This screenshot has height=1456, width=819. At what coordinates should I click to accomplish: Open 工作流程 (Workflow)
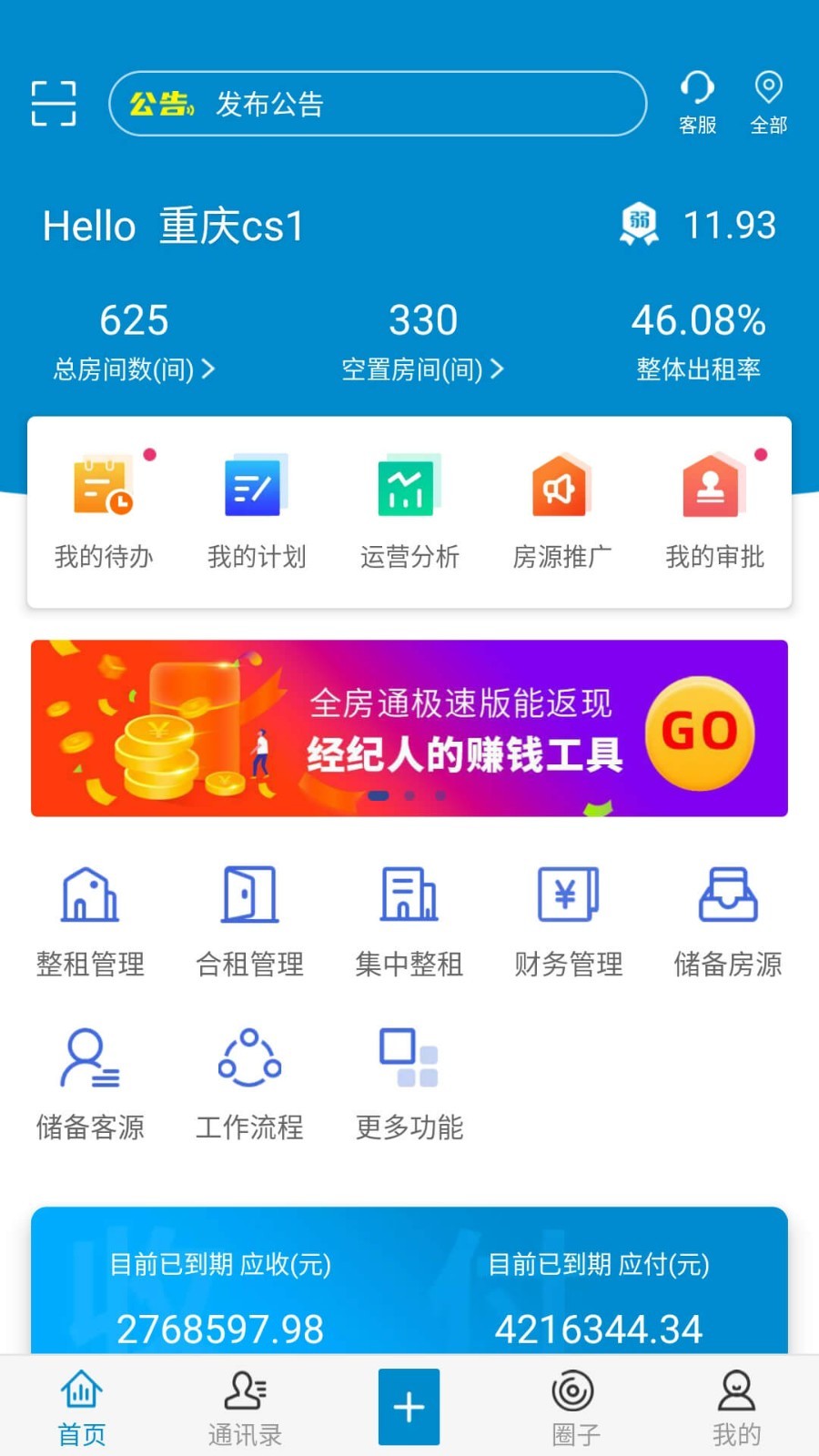(x=248, y=1083)
